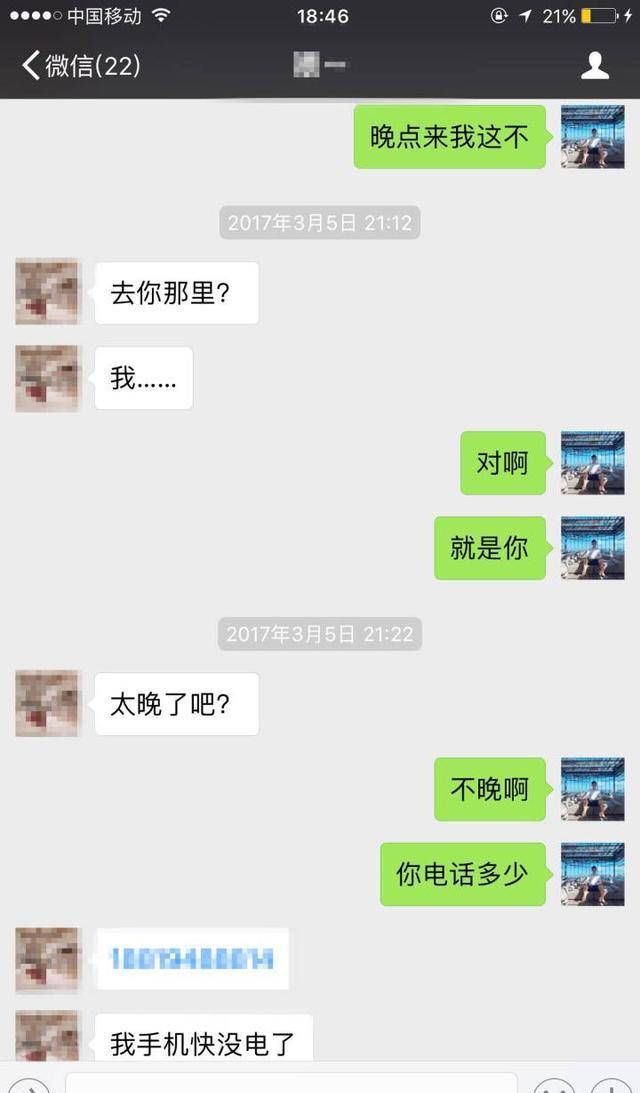
Task: Tap the blue phone number in the chat
Action: [x=192, y=959]
